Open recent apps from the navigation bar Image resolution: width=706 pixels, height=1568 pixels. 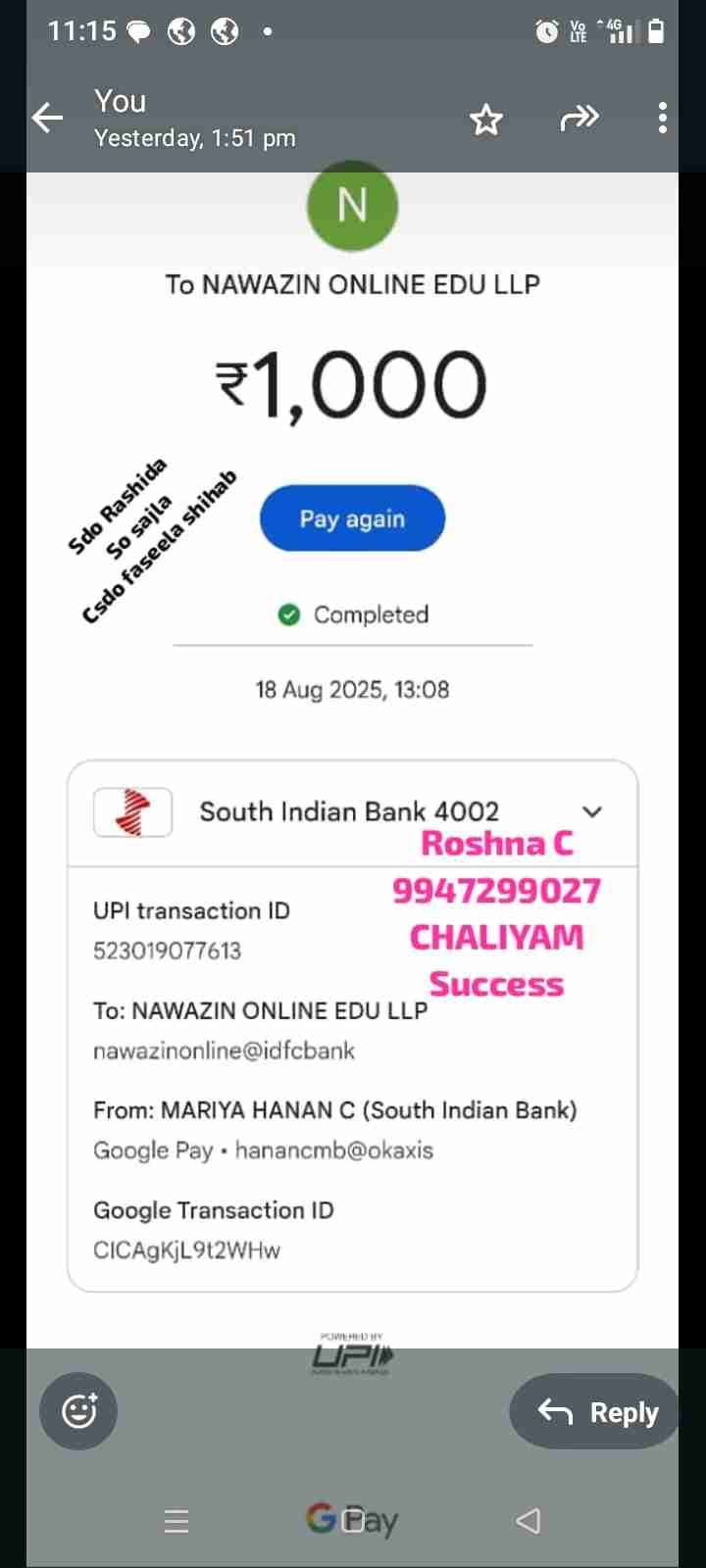pos(176,1521)
